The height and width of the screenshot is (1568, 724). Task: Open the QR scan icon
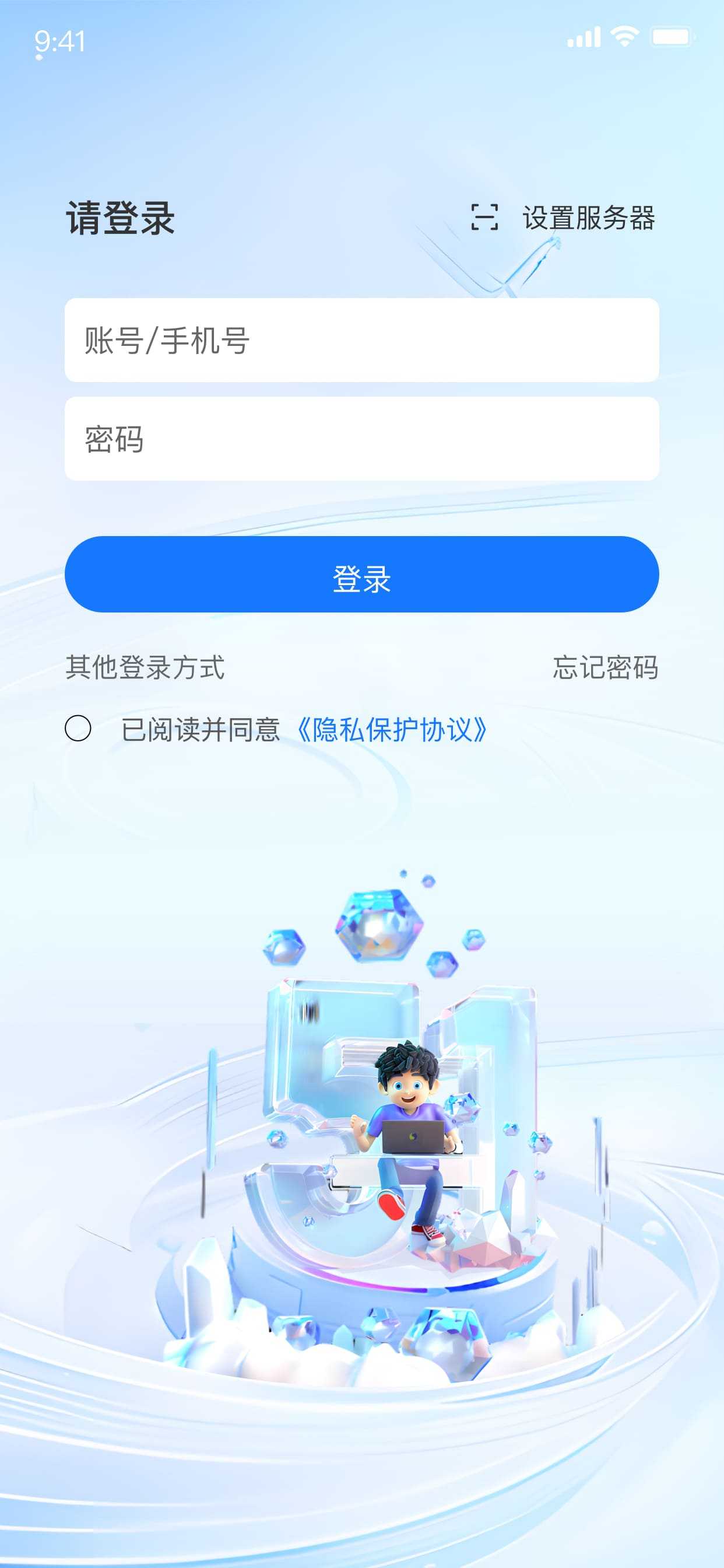tap(484, 218)
